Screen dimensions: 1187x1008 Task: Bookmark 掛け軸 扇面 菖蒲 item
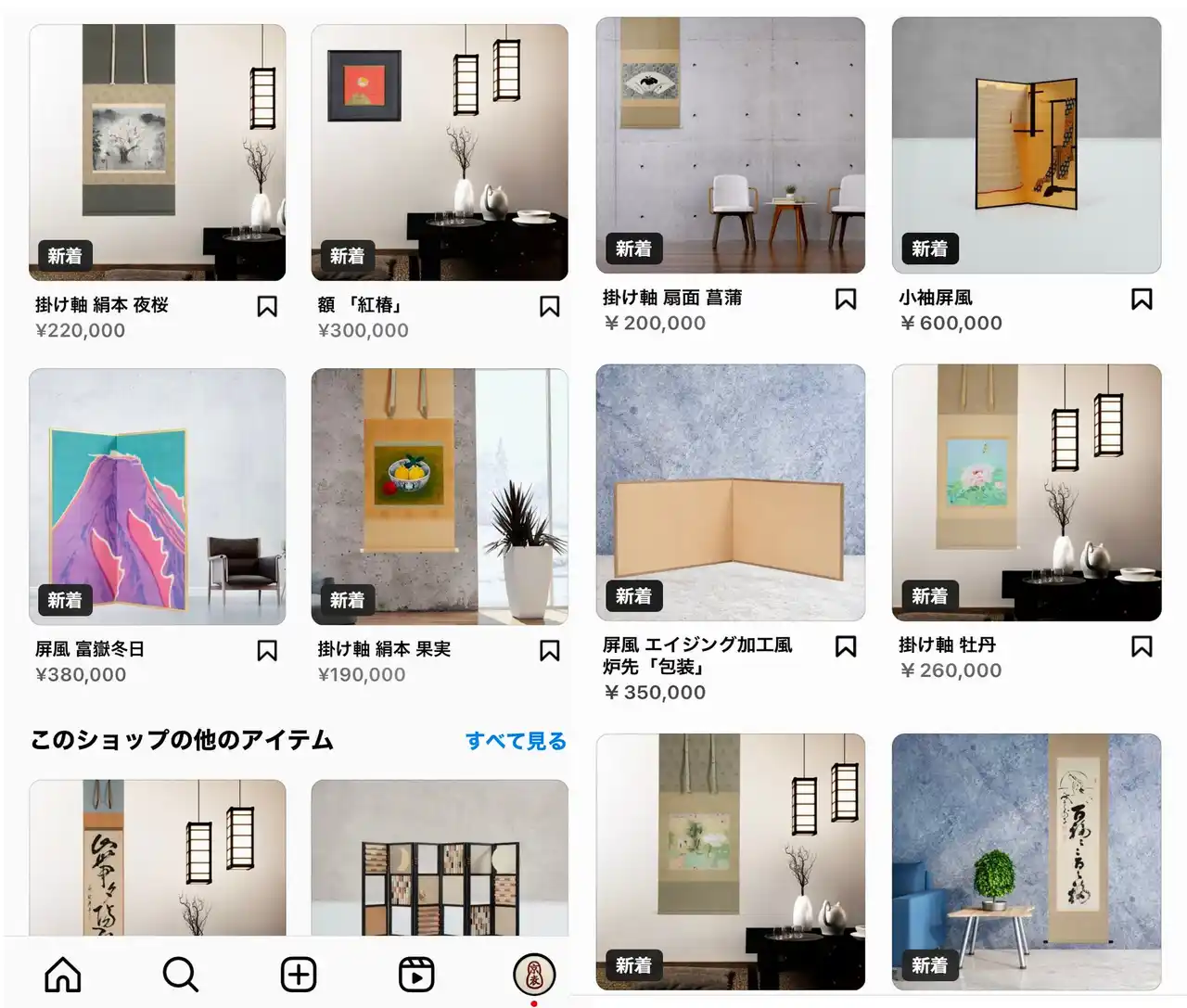(845, 300)
